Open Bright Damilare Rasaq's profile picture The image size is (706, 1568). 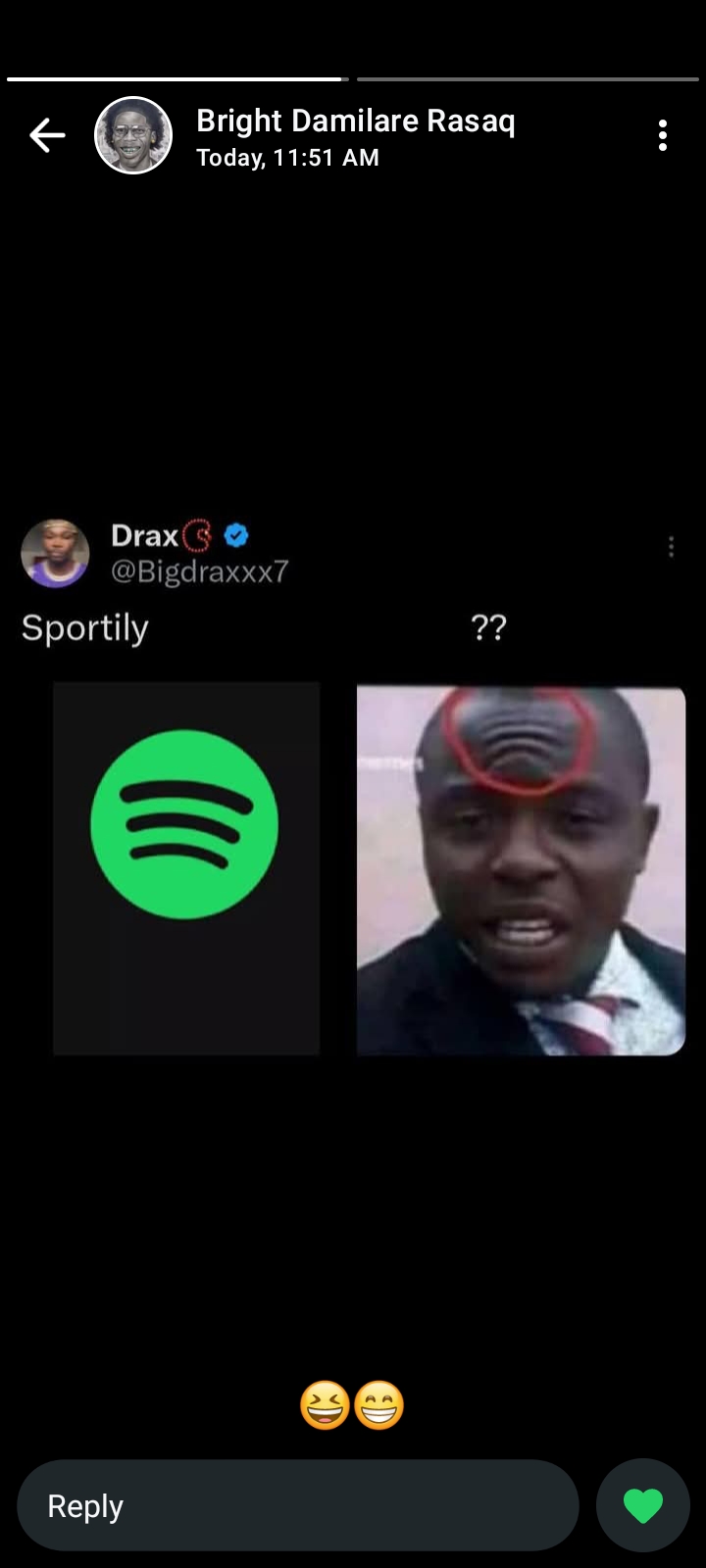(133, 135)
